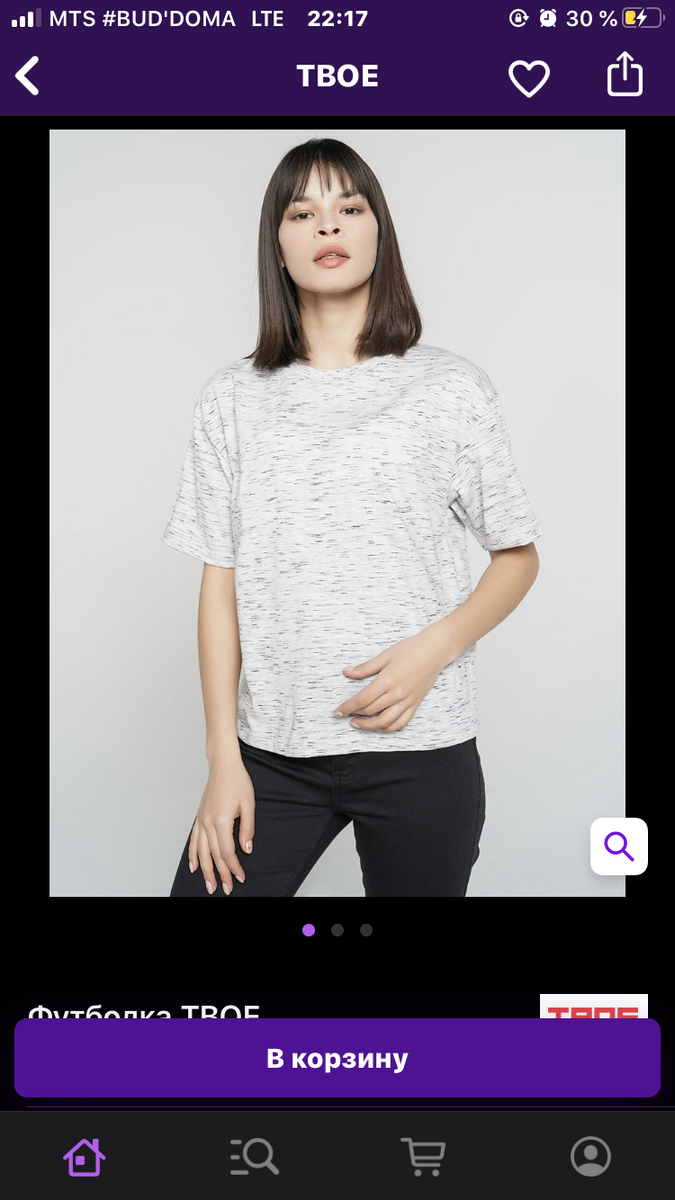Add the item to cart with В корзину
Image resolution: width=675 pixels, height=1200 pixels.
click(x=337, y=1058)
